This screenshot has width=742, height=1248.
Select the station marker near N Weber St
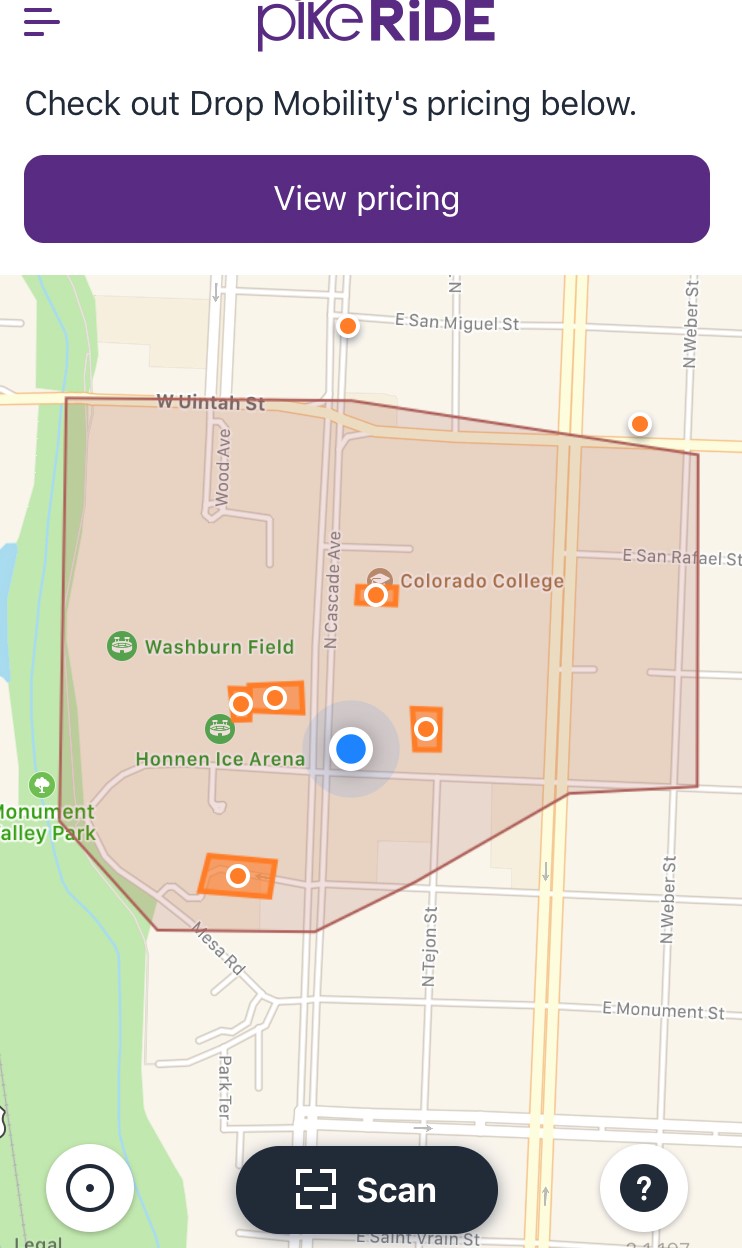(x=640, y=425)
